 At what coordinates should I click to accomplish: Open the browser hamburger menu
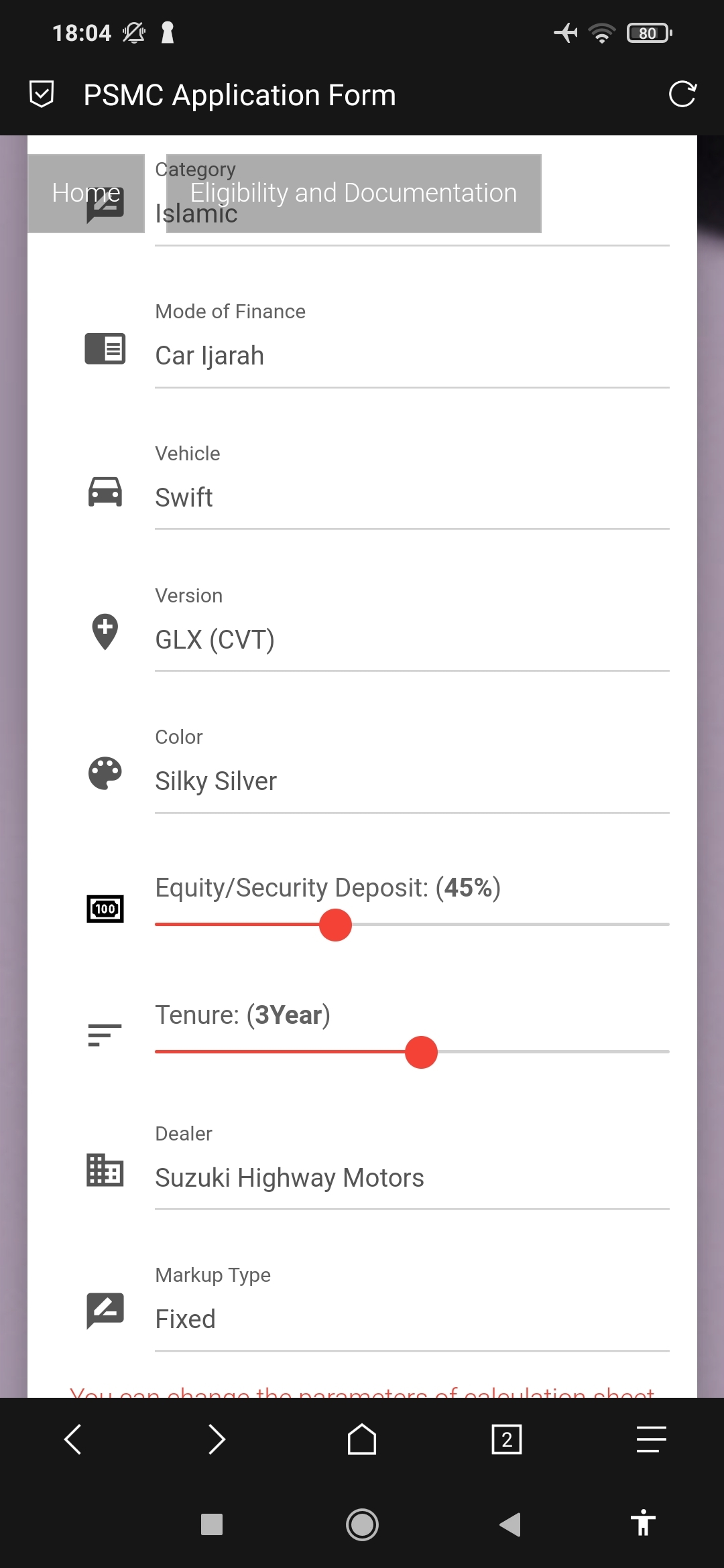(652, 1439)
